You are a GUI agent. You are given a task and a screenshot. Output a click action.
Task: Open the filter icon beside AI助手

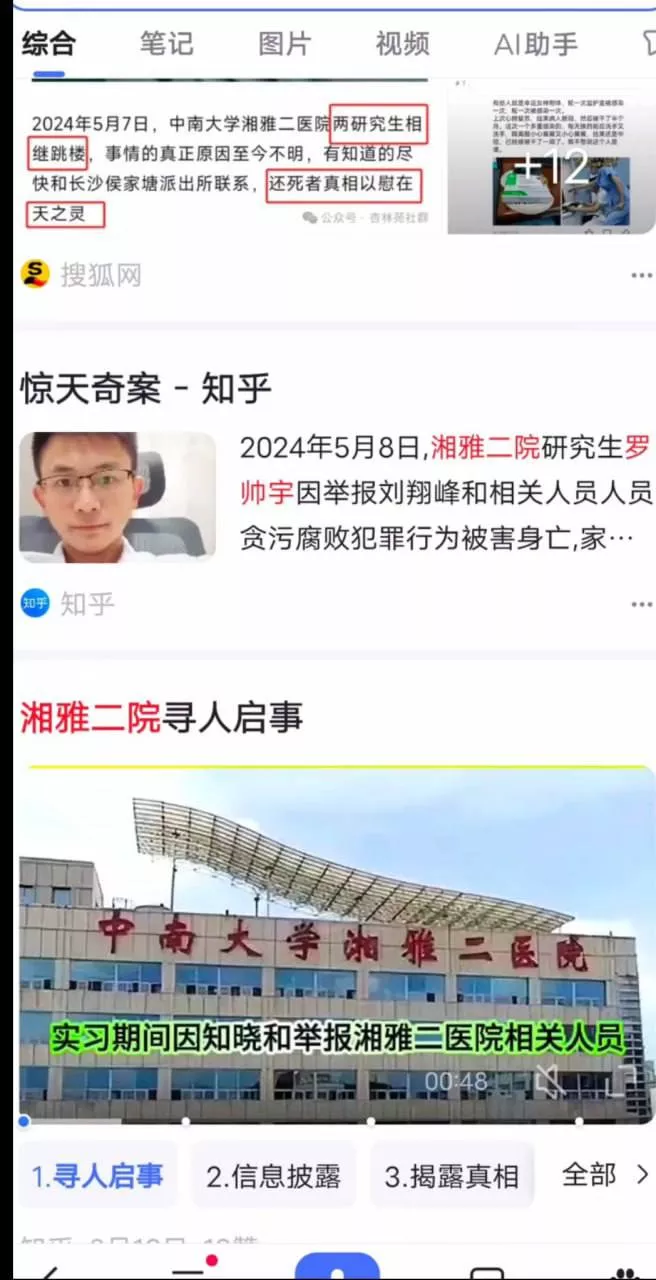tap(647, 44)
